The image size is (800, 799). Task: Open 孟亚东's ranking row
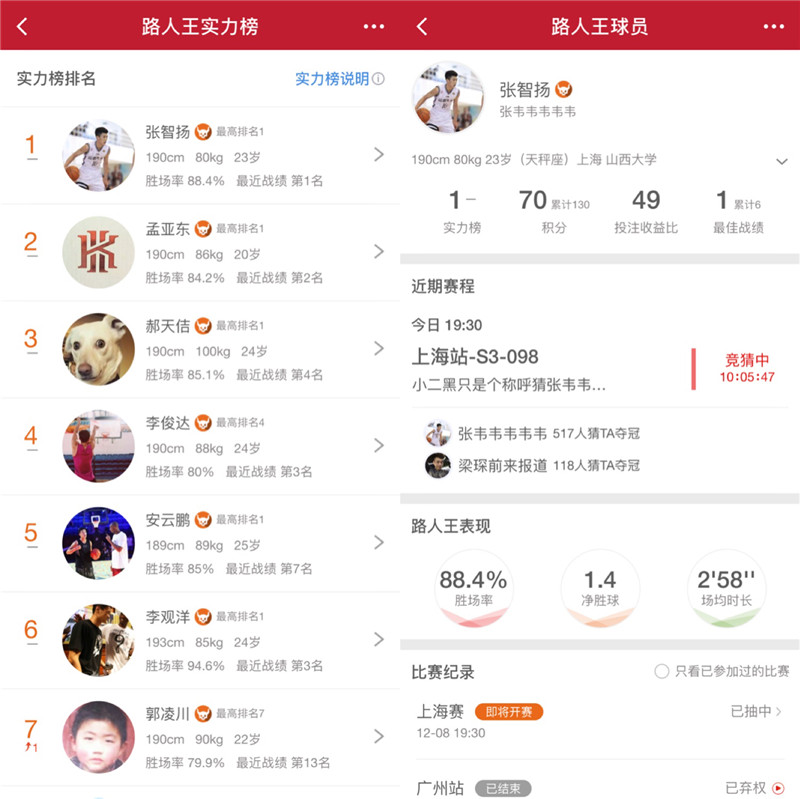(x=200, y=252)
